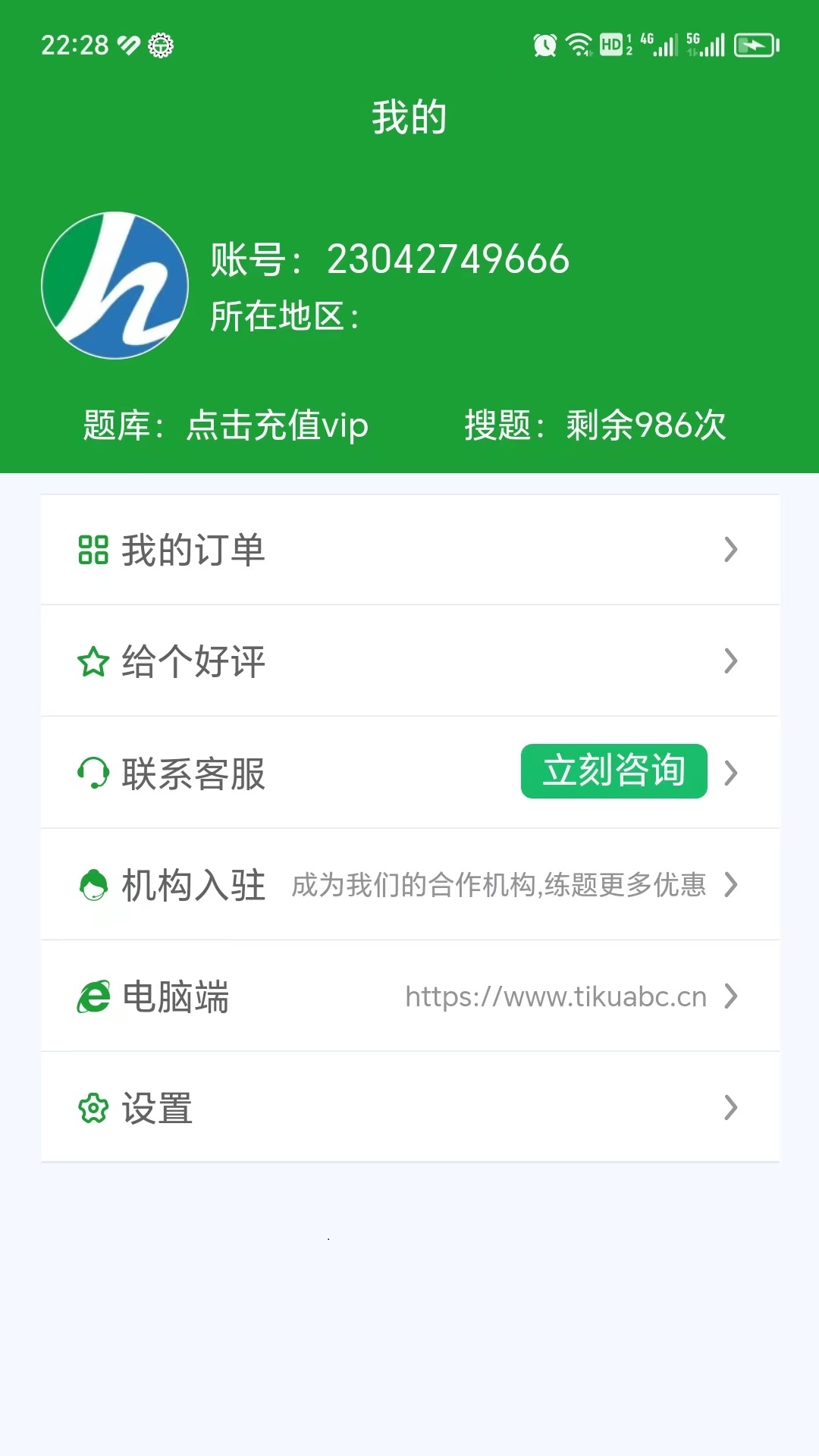Select the star icon beside 给个好评
This screenshot has height=1456, width=819.
coord(93,661)
